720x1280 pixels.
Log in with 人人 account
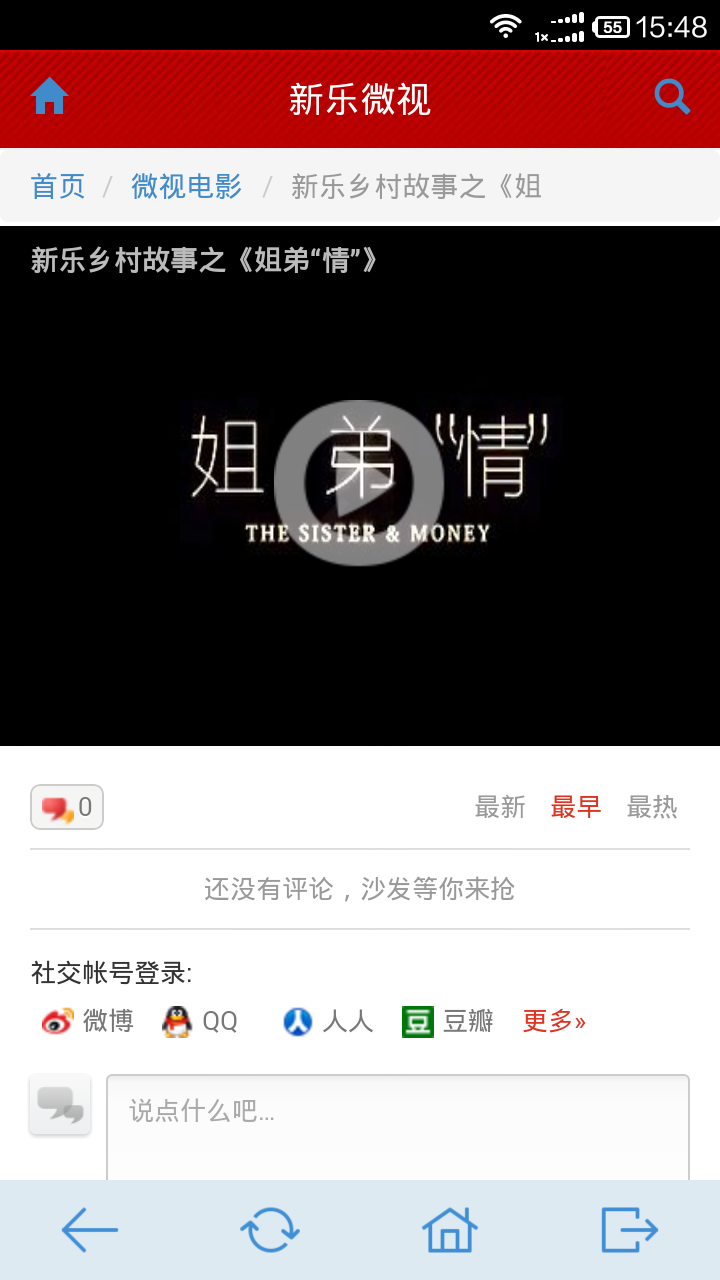click(328, 1021)
